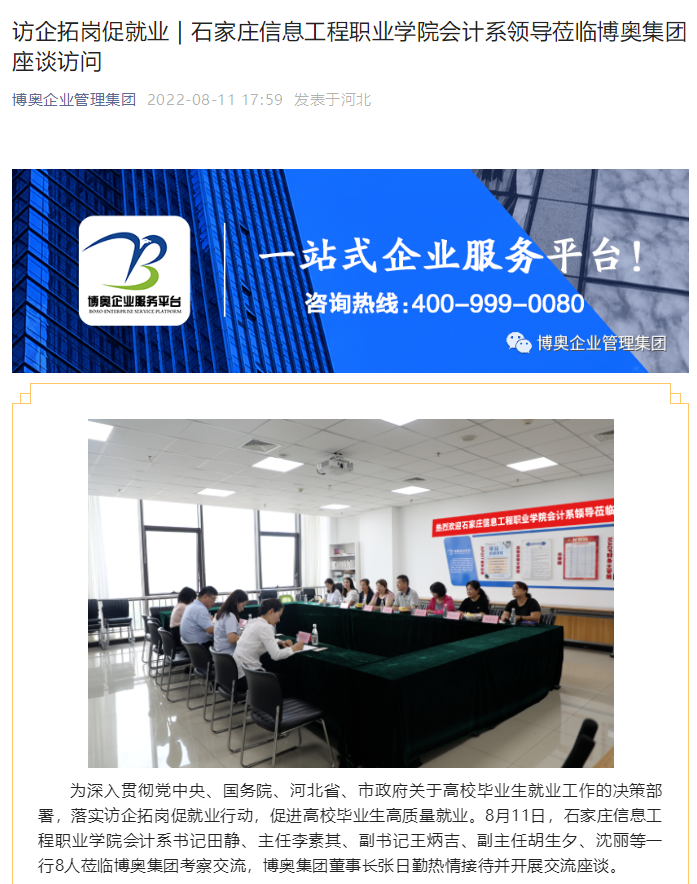View the one-stop service banner image

click(x=350, y=270)
